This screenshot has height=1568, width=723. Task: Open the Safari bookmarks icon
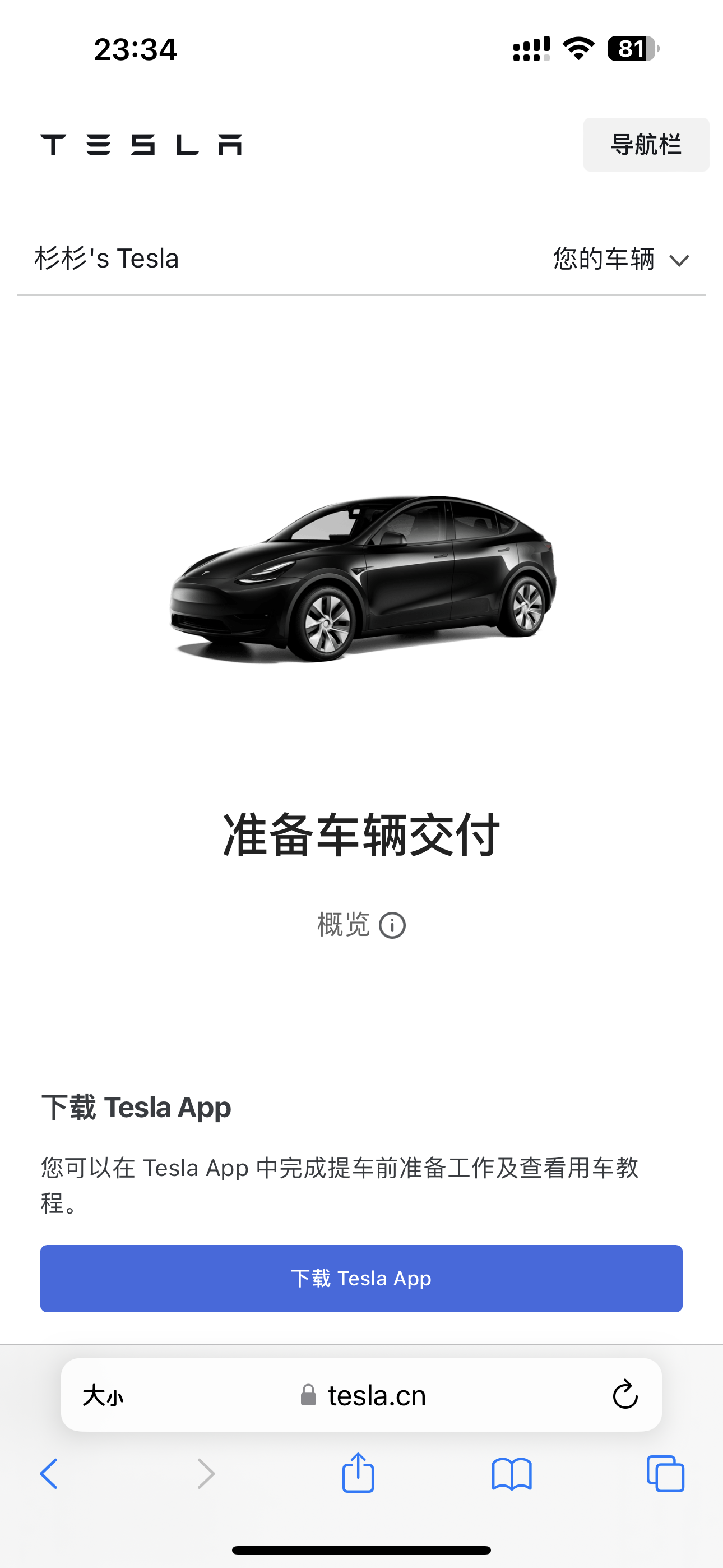(512, 1474)
